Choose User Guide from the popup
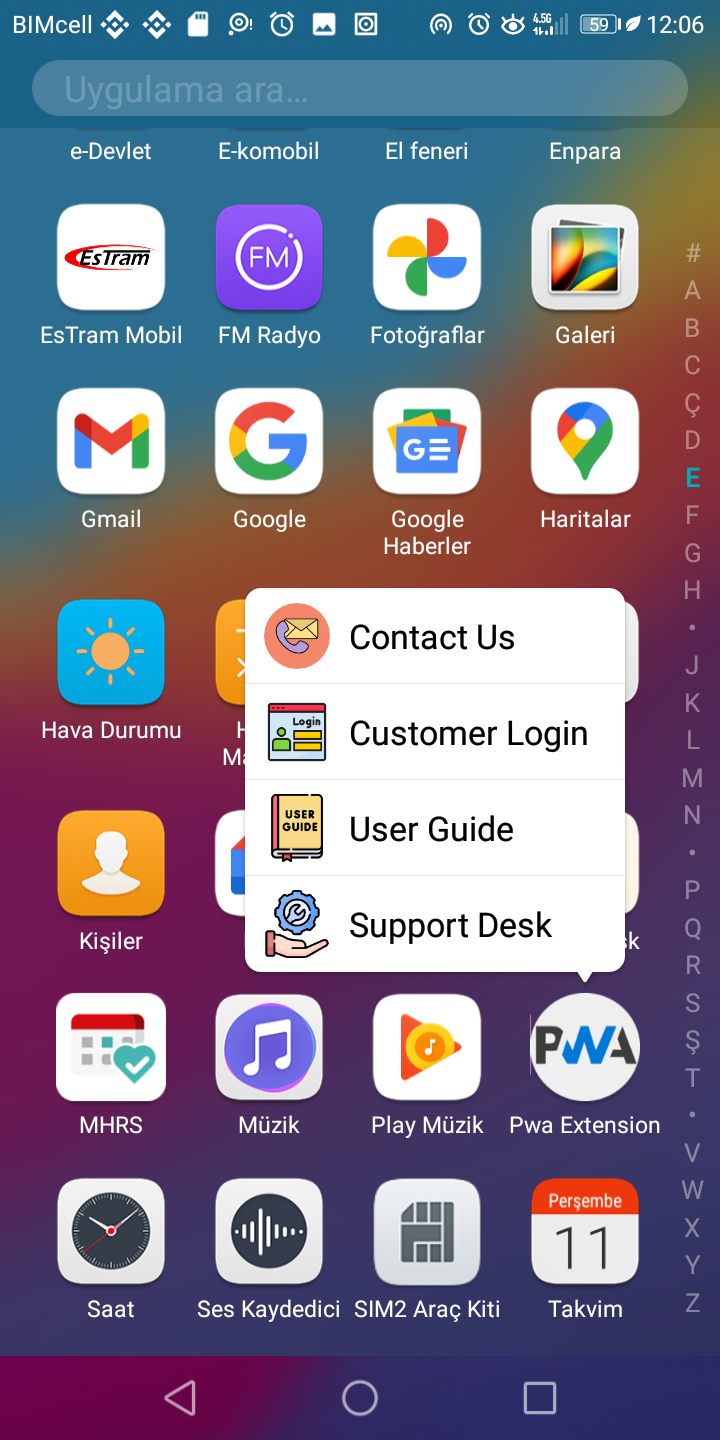This screenshot has width=720, height=1440. [x=435, y=829]
